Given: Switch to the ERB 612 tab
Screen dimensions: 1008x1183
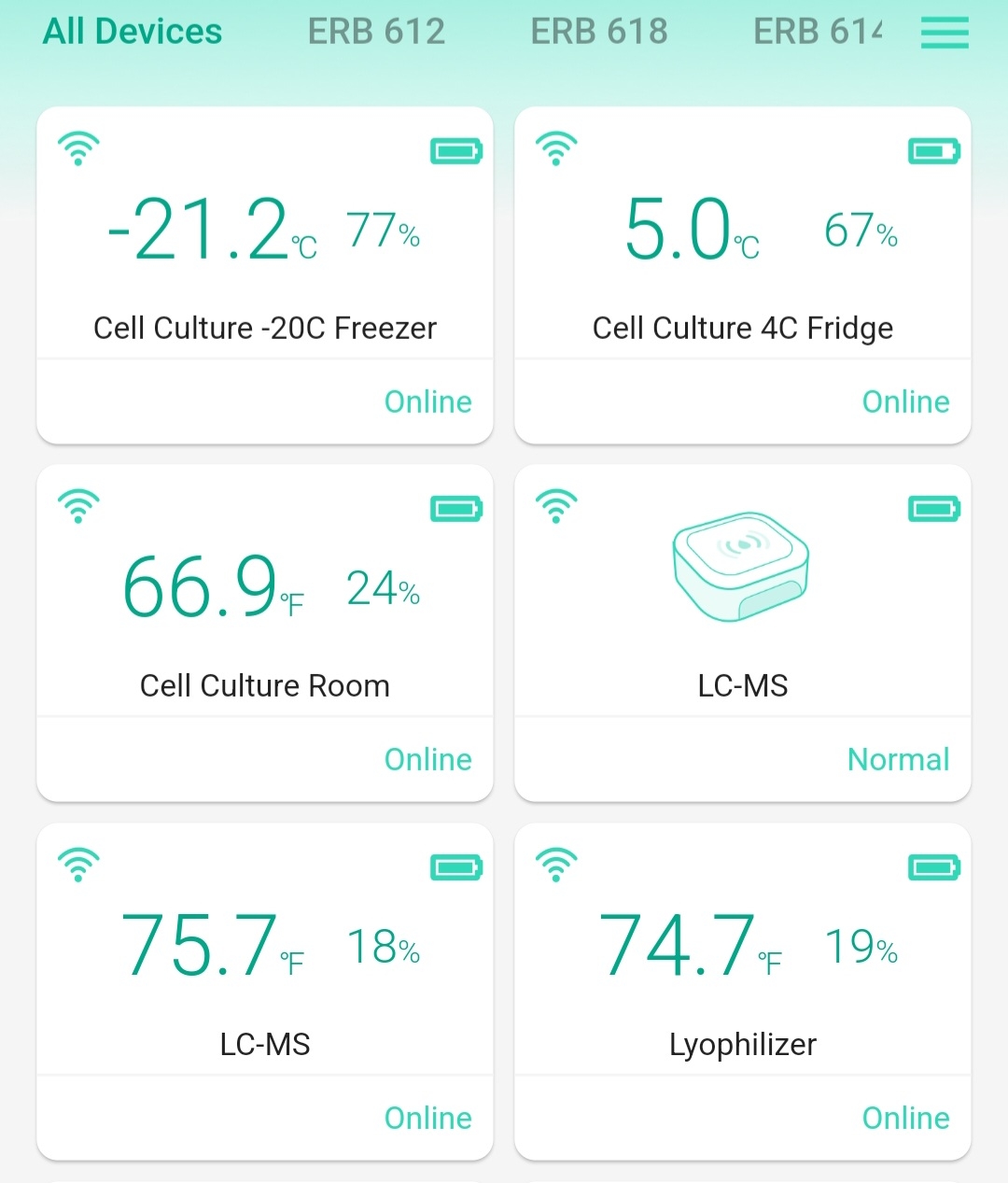Looking at the screenshot, I should click(376, 32).
